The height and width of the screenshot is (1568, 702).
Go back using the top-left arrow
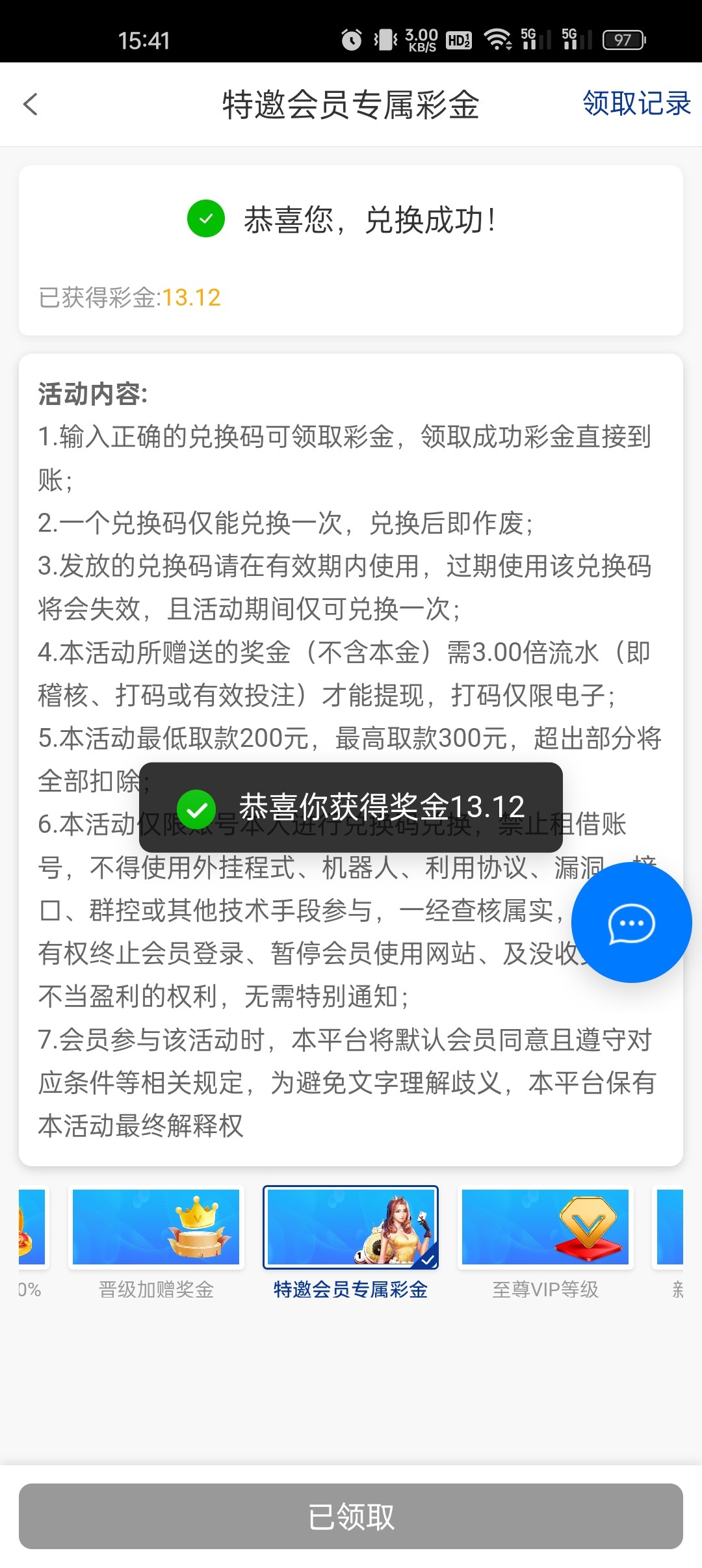click(31, 104)
